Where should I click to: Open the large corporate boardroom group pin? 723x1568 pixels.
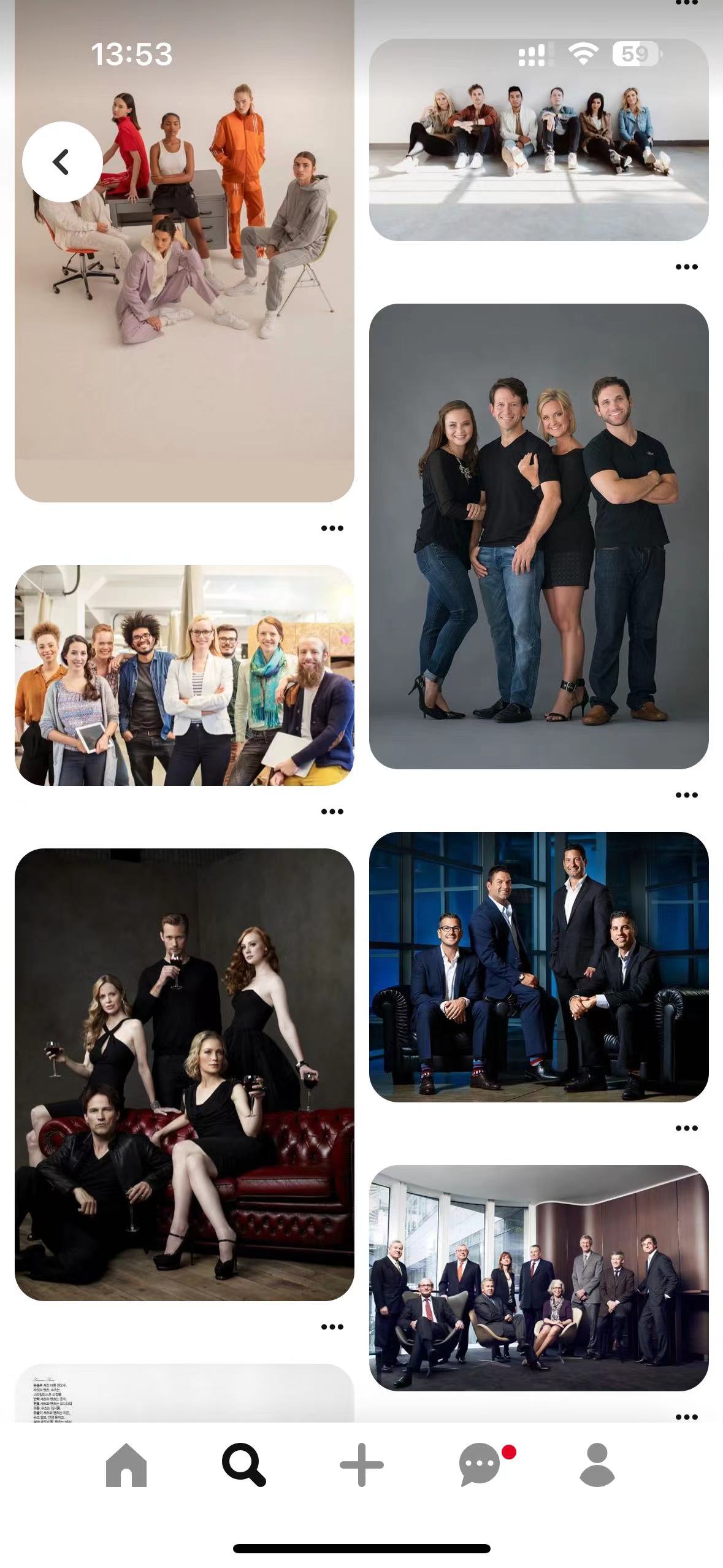pyautogui.click(x=538, y=1277)
